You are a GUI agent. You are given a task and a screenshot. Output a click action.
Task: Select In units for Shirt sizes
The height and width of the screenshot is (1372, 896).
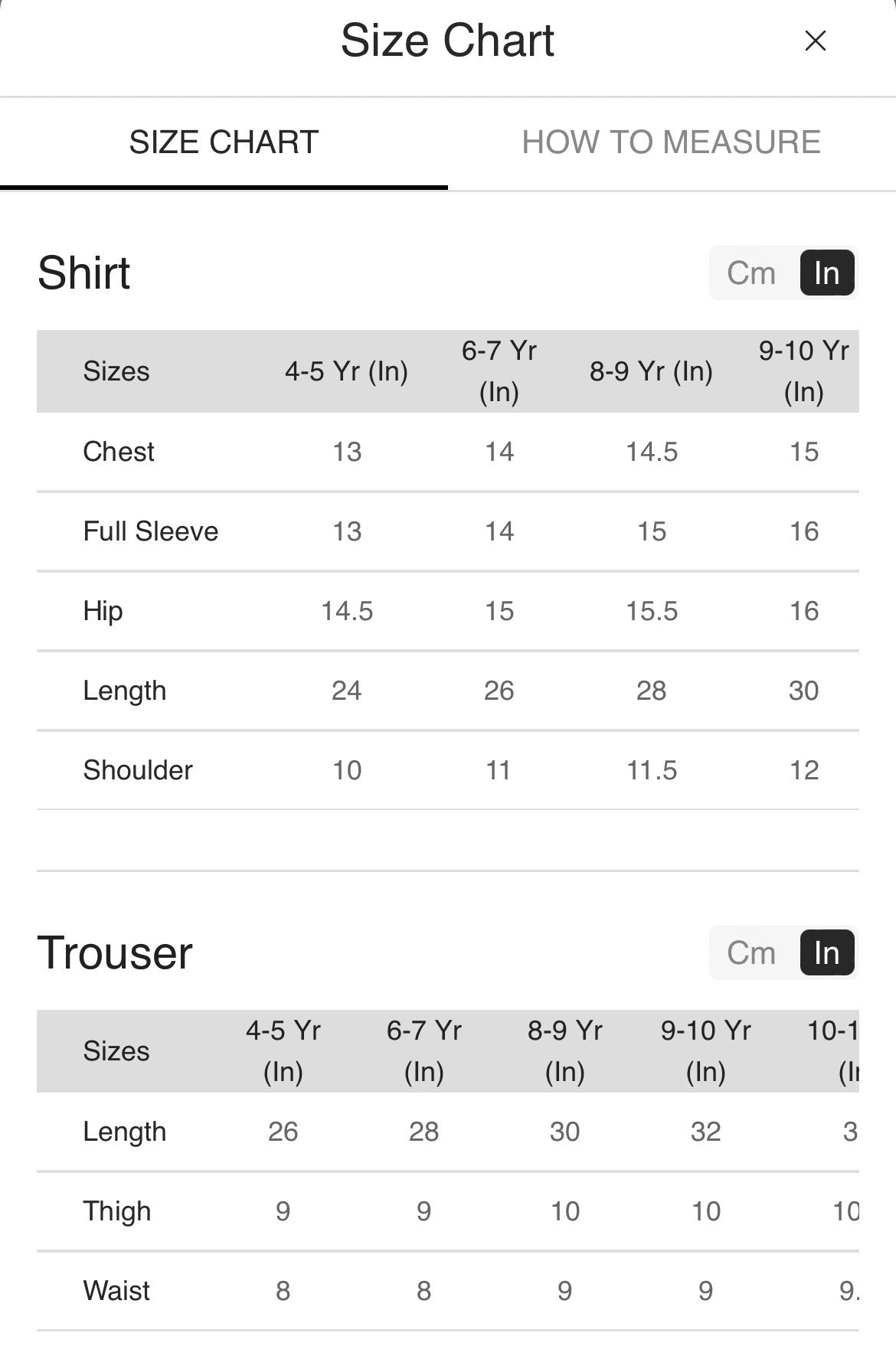826,273
